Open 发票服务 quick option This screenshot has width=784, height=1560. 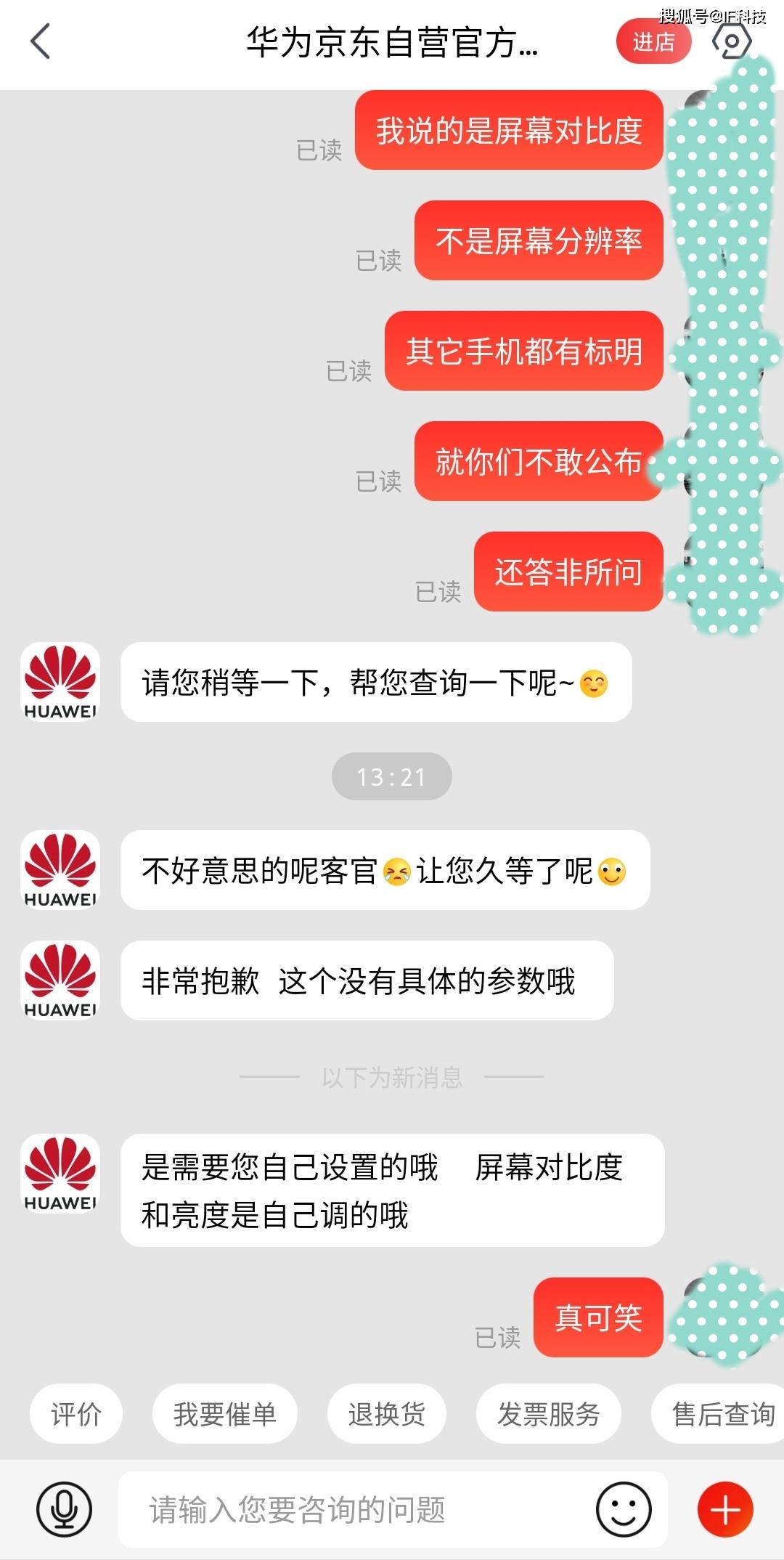(548, 1414)
